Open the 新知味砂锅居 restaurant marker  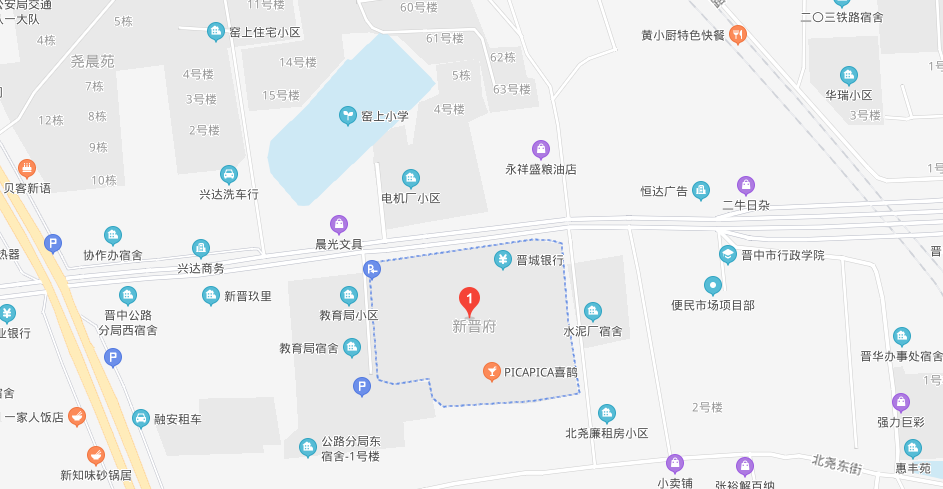pos(96,455)
